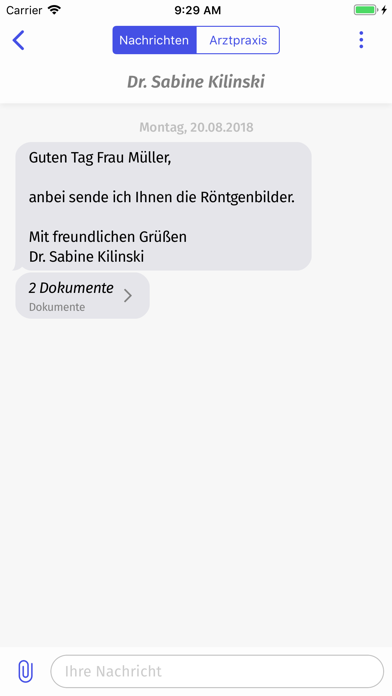Tap the paperclip attach icon
Viewport: 392px width, 696px height.
[x=25, y=671]
